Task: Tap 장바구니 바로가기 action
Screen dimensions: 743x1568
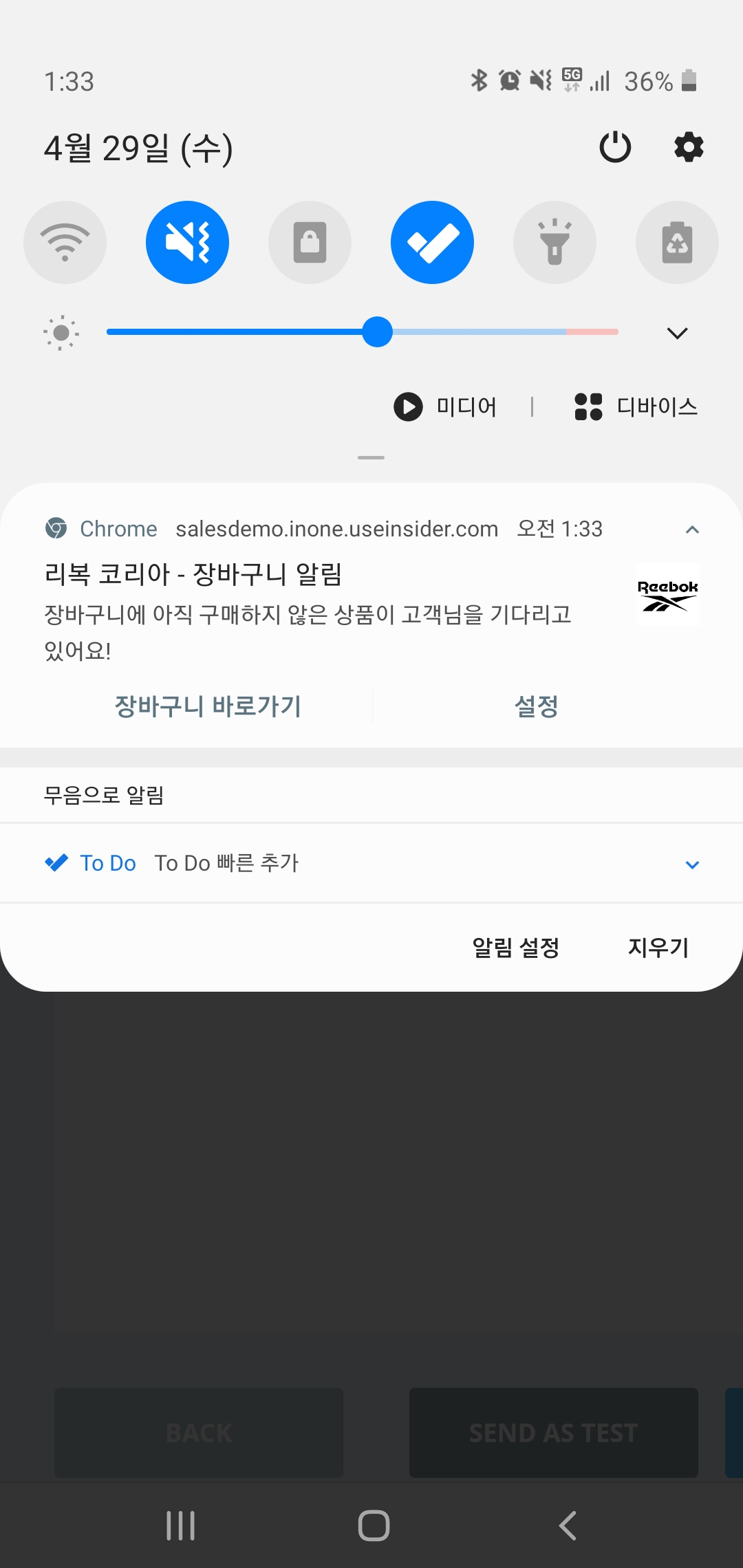Action: click(208, 706)
